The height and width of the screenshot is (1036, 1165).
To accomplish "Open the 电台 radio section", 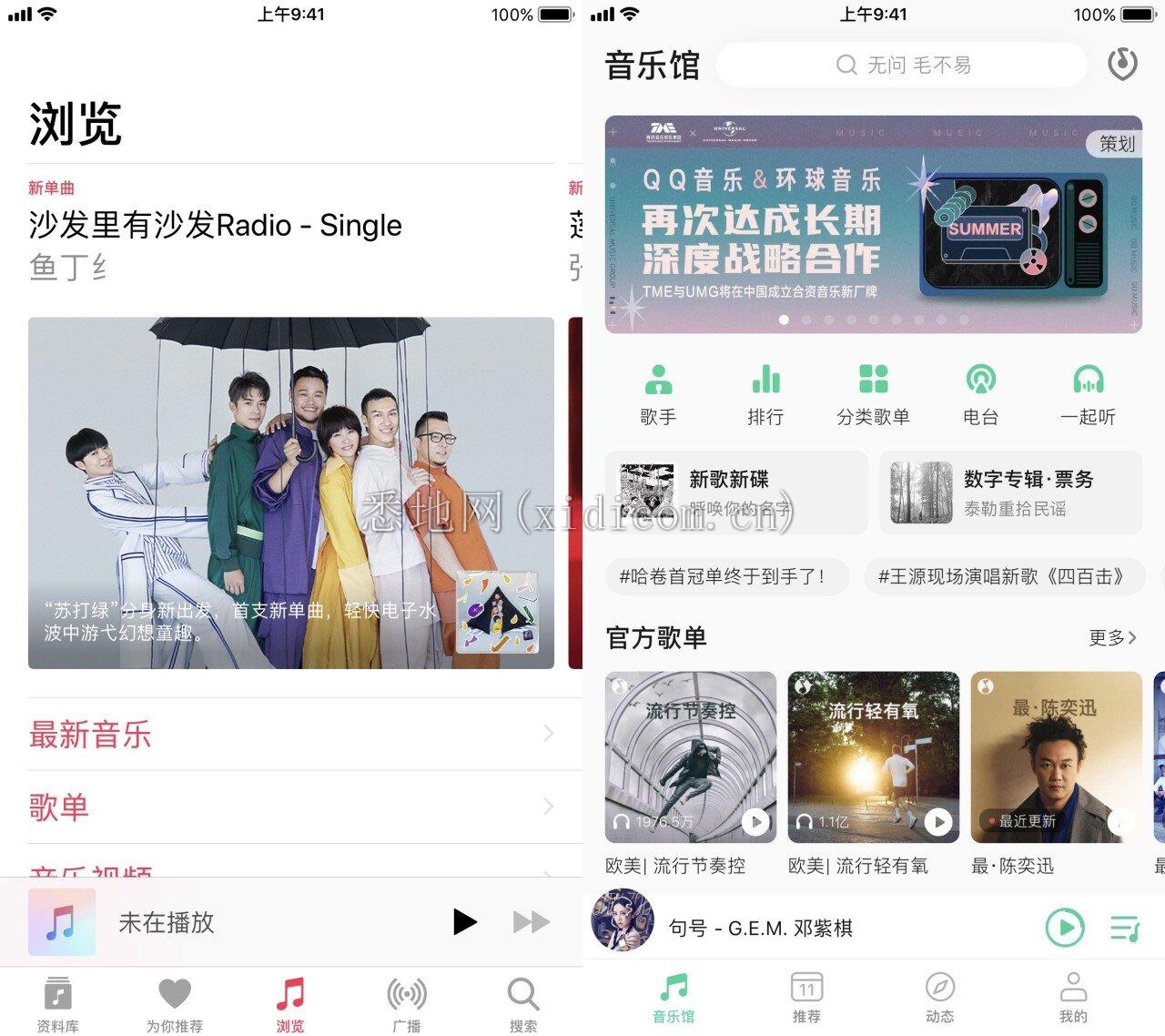I will (980, 394).
